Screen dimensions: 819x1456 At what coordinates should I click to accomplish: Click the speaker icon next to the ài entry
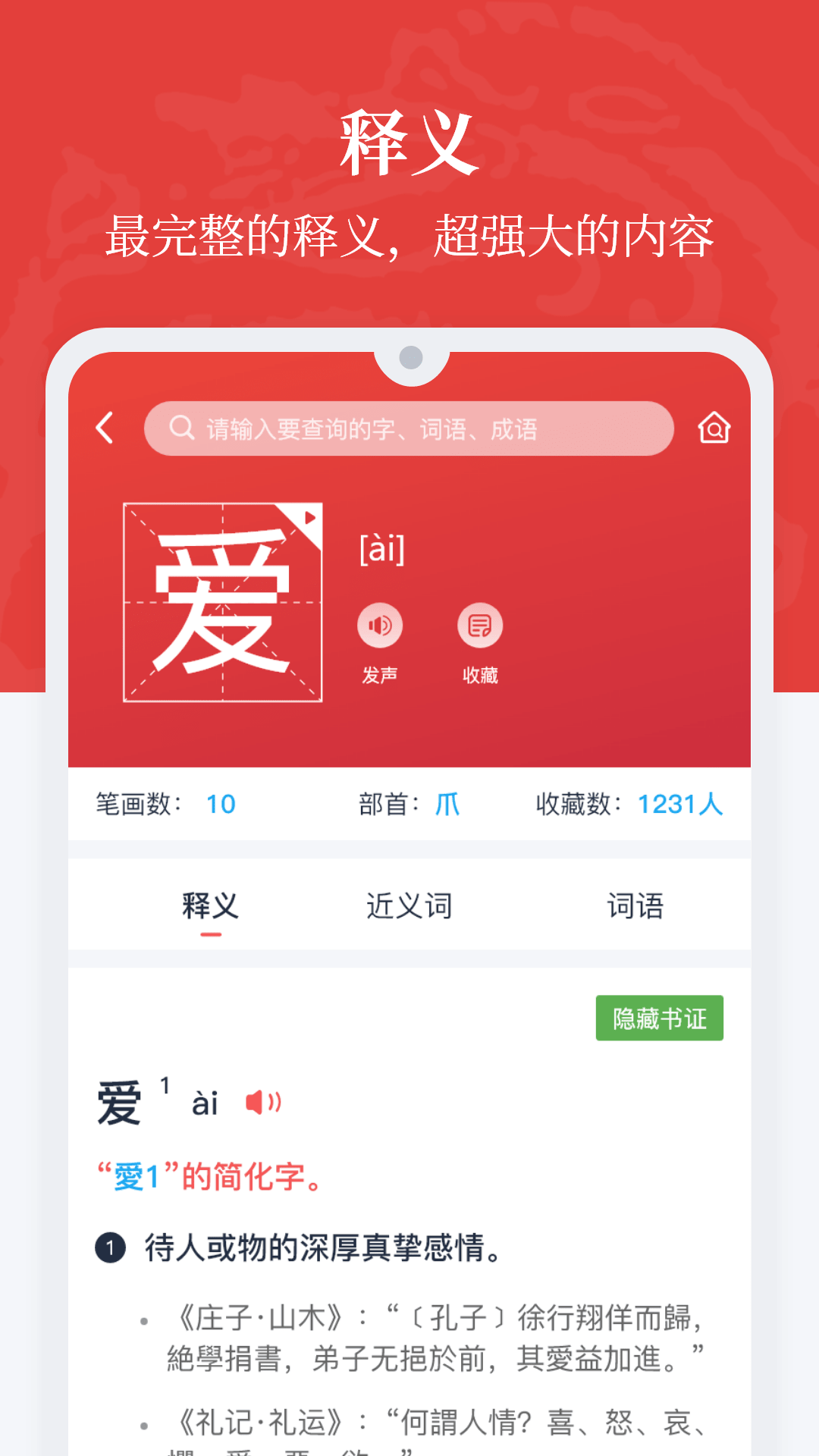click(x=262, y=1101)
